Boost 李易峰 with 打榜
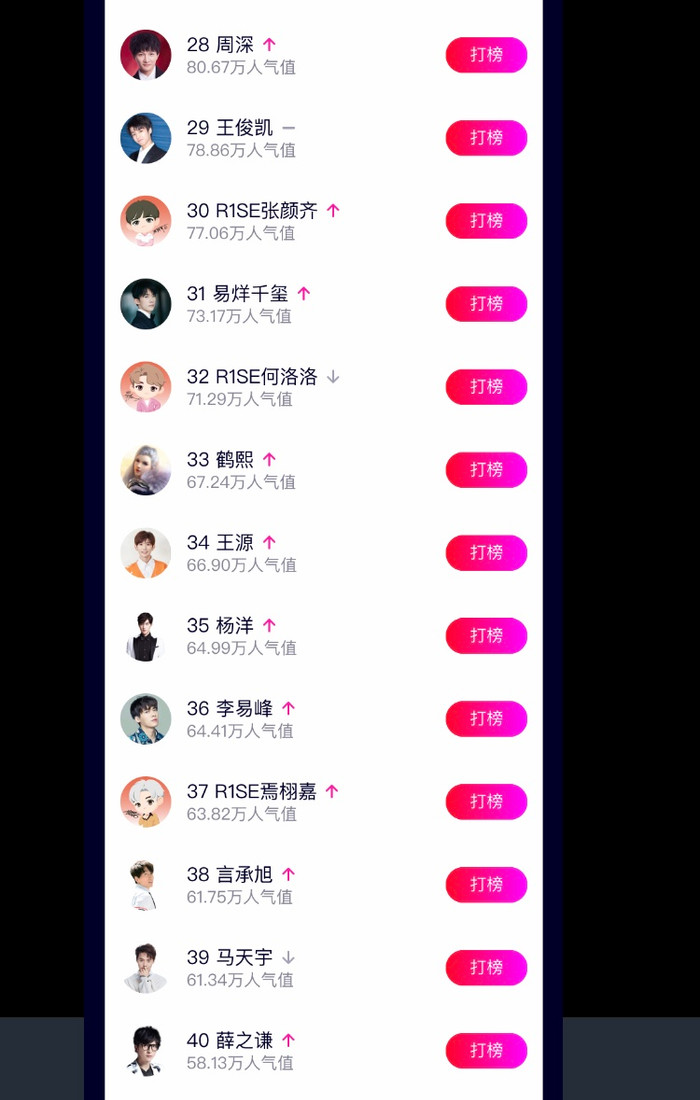This screenshot has height=1100, width=700. [x=486, y=719]
